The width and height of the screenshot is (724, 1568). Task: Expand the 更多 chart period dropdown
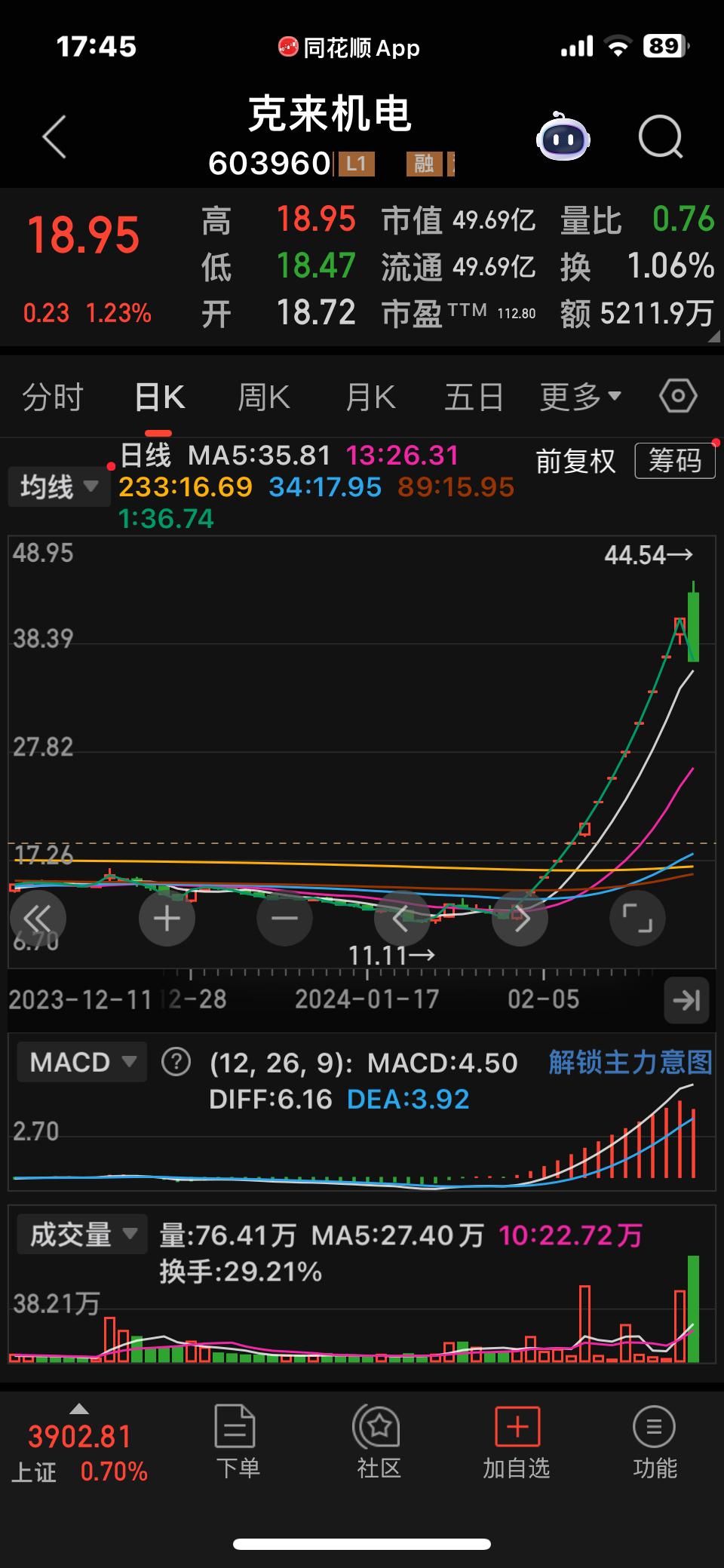click(x=580, y=397)
